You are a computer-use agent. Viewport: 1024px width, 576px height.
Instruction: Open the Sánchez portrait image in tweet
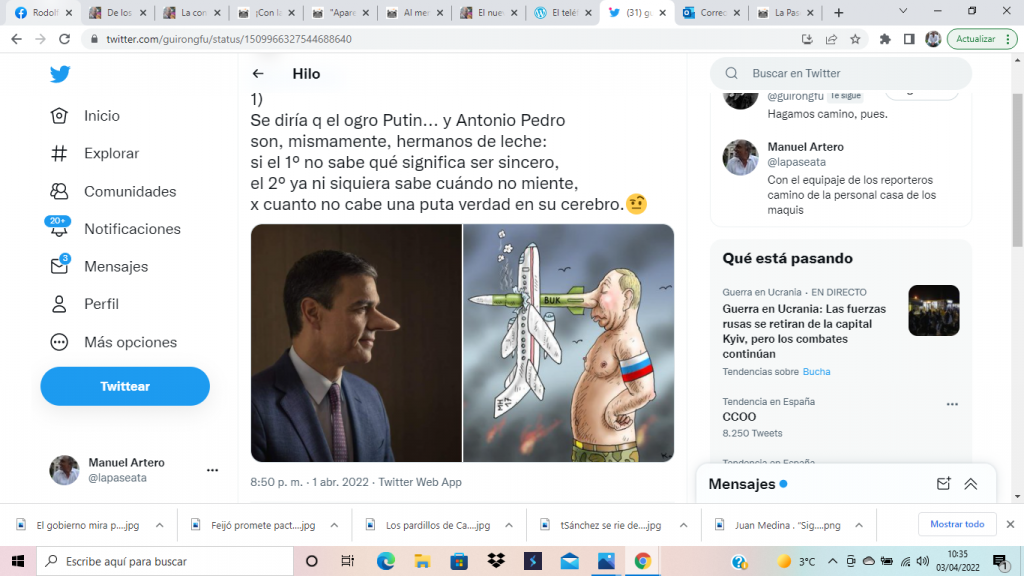[x=356, y=343]
